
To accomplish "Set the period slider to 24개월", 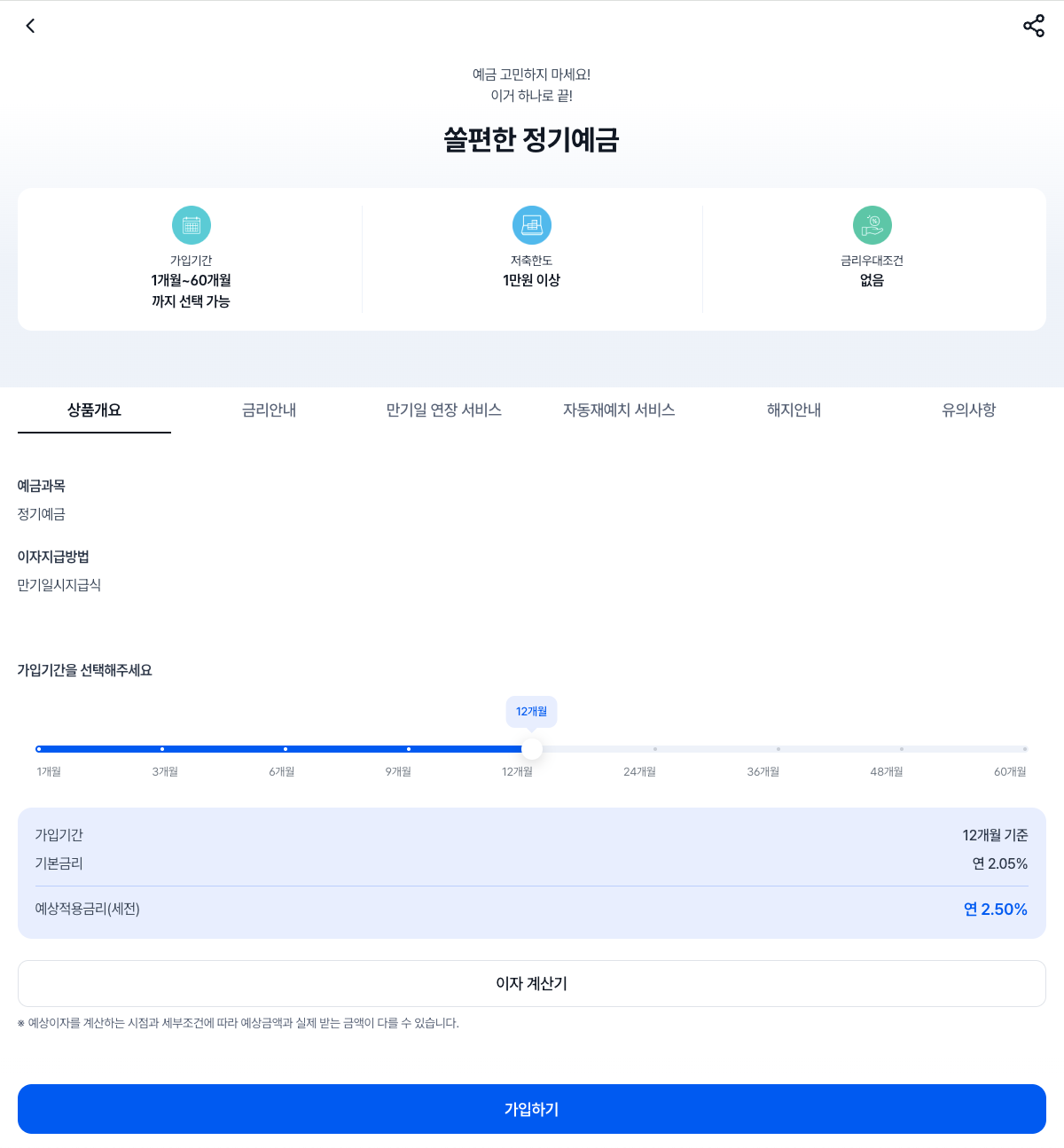I will (x=654, y=749).
